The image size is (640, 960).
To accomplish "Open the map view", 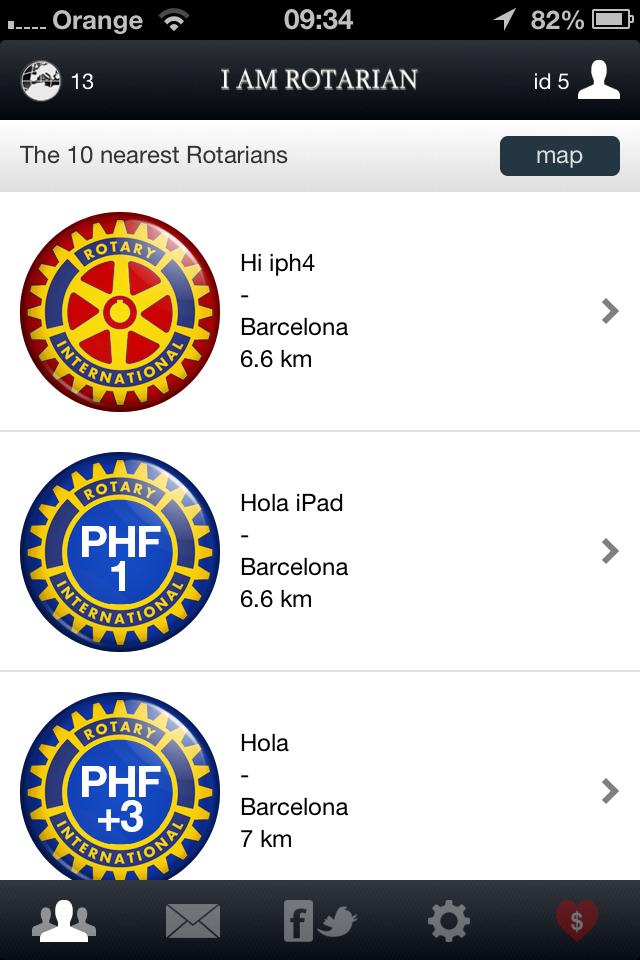I will tap(559, 156).
